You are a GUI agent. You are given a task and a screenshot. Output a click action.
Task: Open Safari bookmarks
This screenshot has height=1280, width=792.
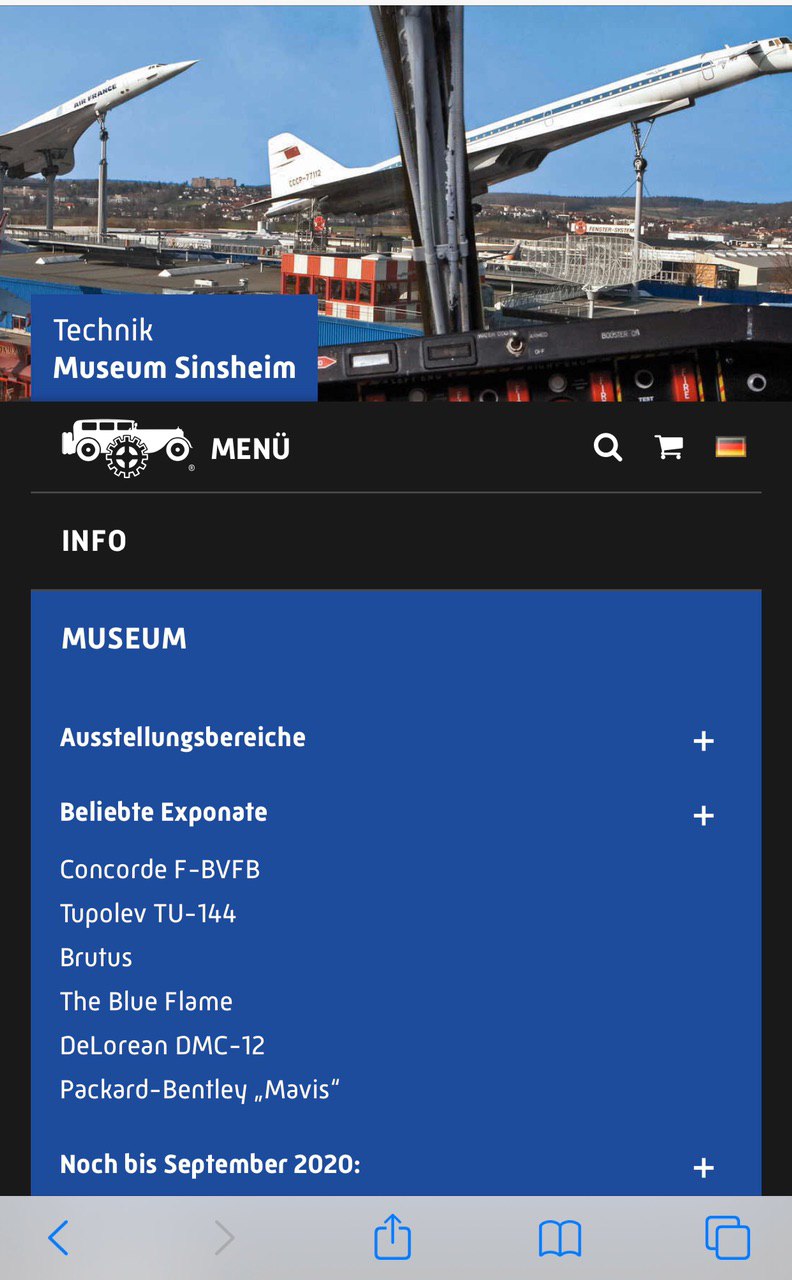coord(560,1239)
